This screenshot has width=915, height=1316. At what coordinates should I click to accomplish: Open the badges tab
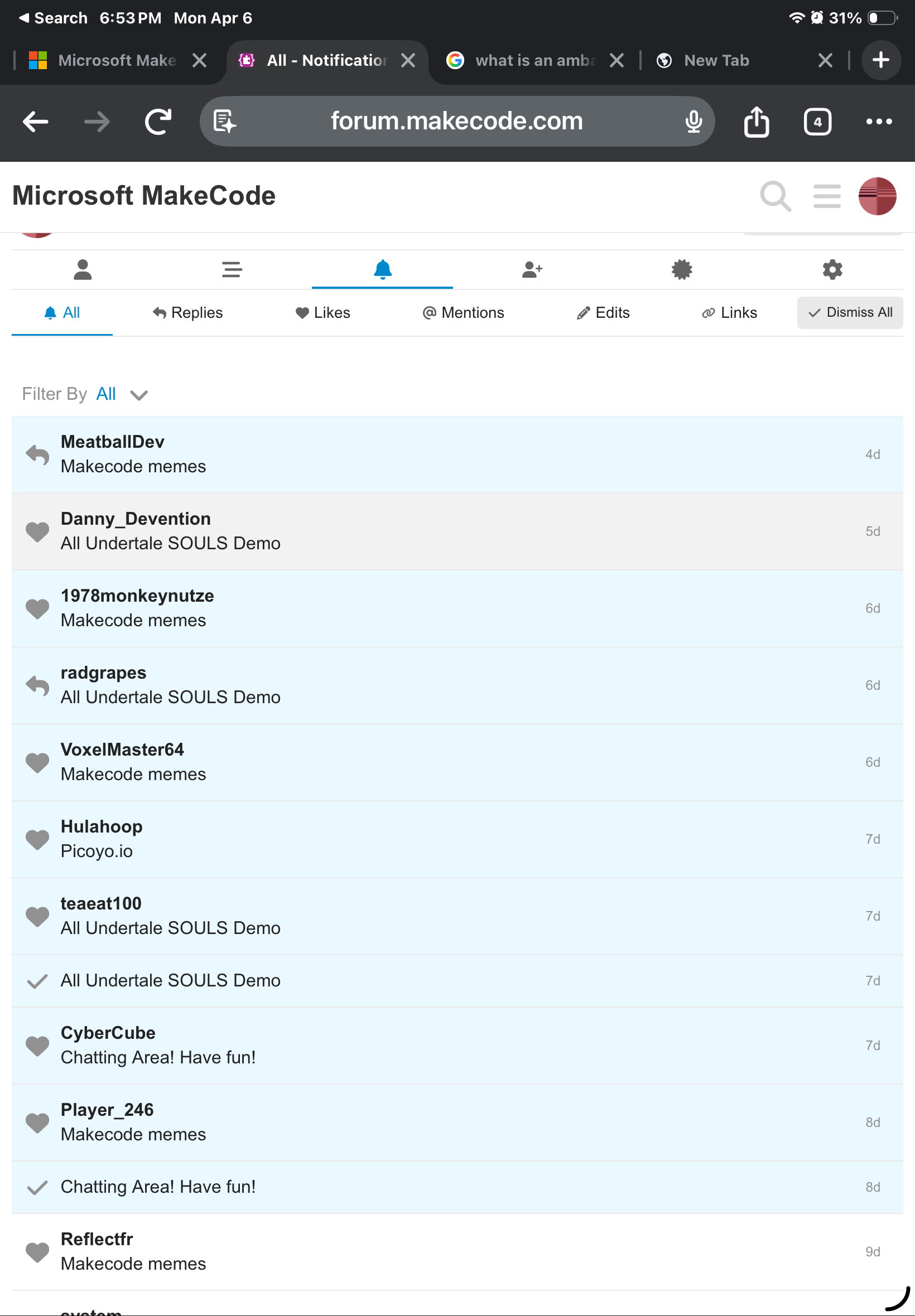[x=681, y=269]
